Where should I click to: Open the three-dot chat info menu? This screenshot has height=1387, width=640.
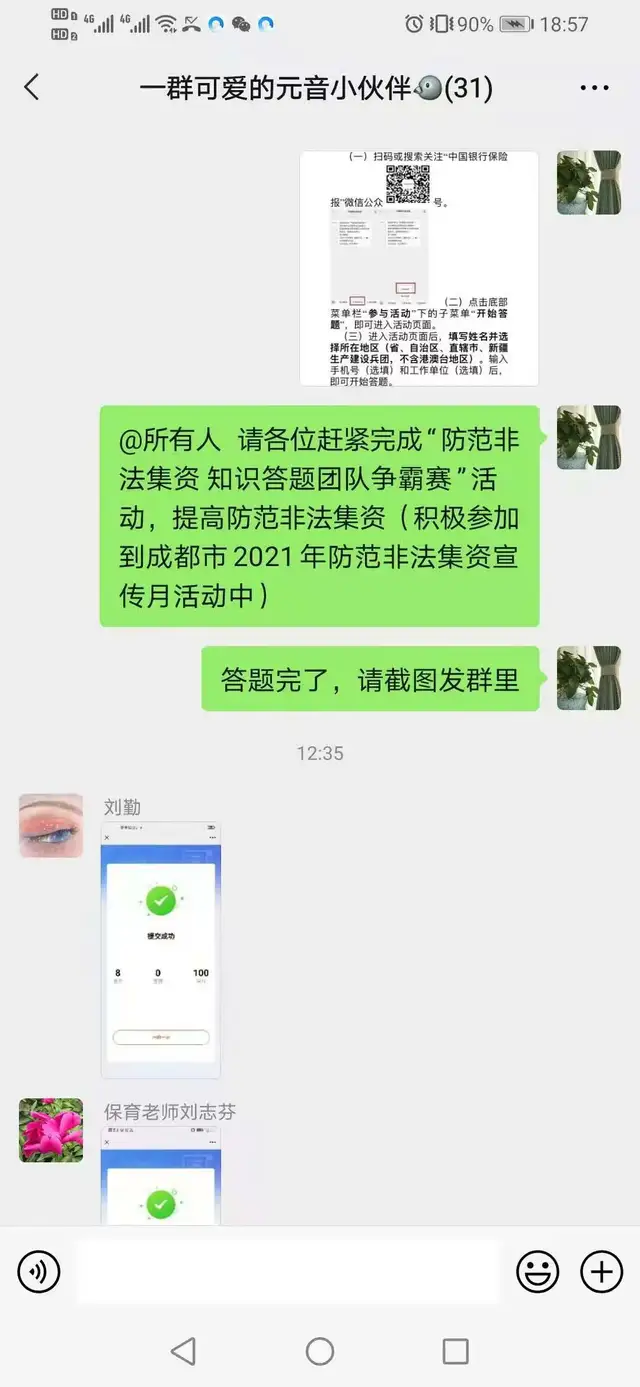594,88
